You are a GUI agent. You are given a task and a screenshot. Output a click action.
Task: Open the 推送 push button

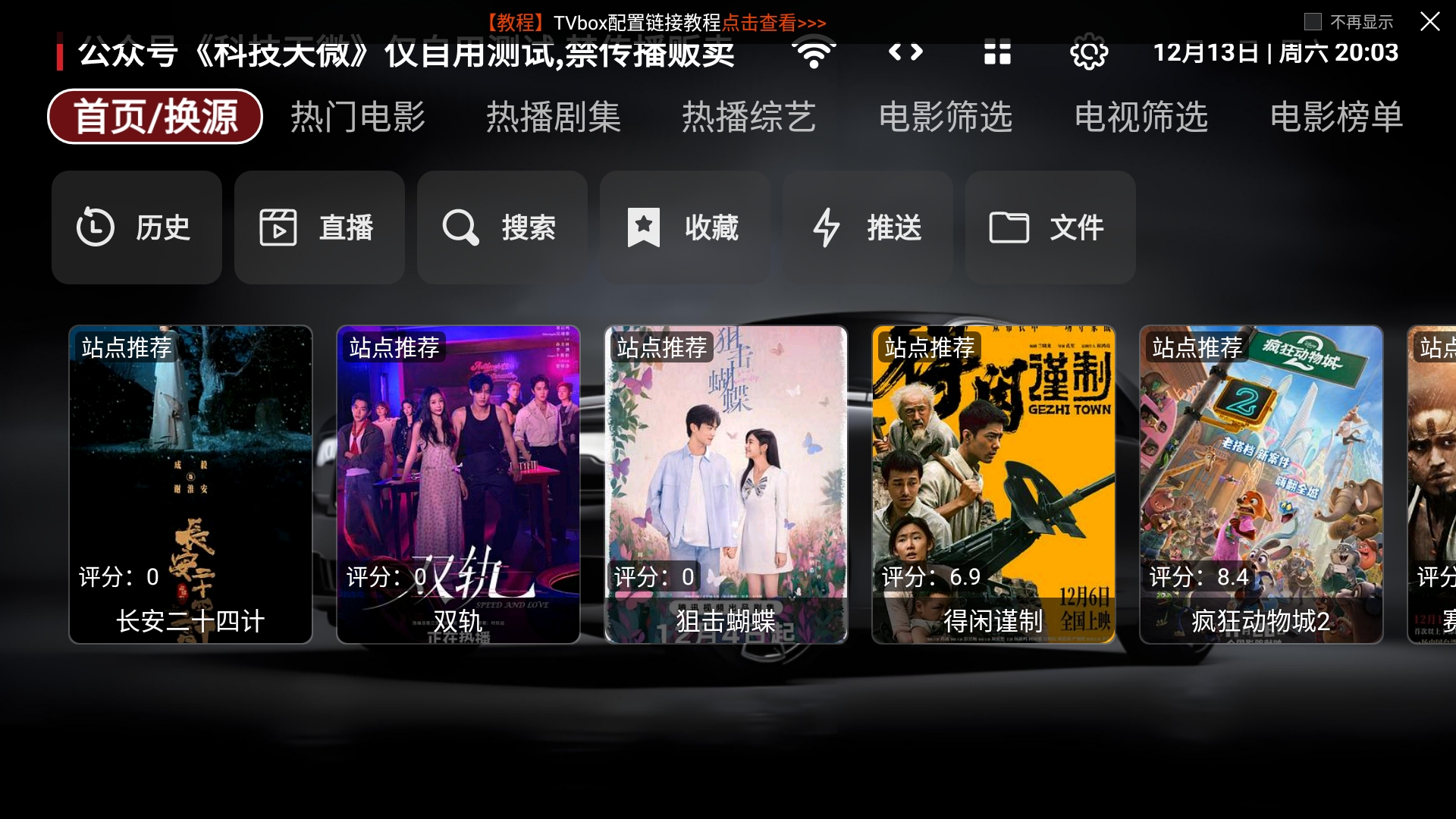pos(868,227)
